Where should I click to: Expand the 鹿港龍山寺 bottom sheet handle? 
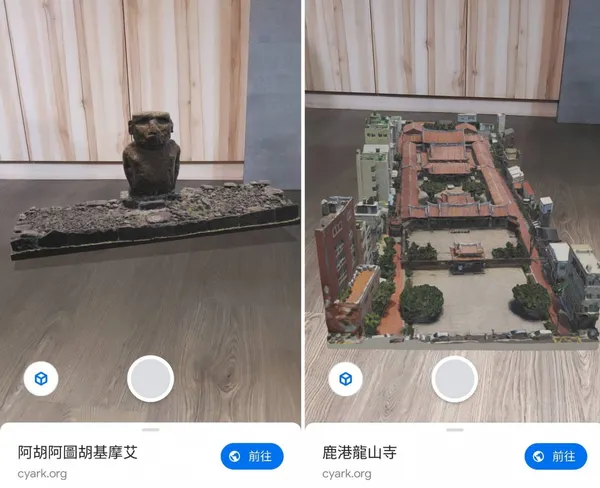pos(454,430)
